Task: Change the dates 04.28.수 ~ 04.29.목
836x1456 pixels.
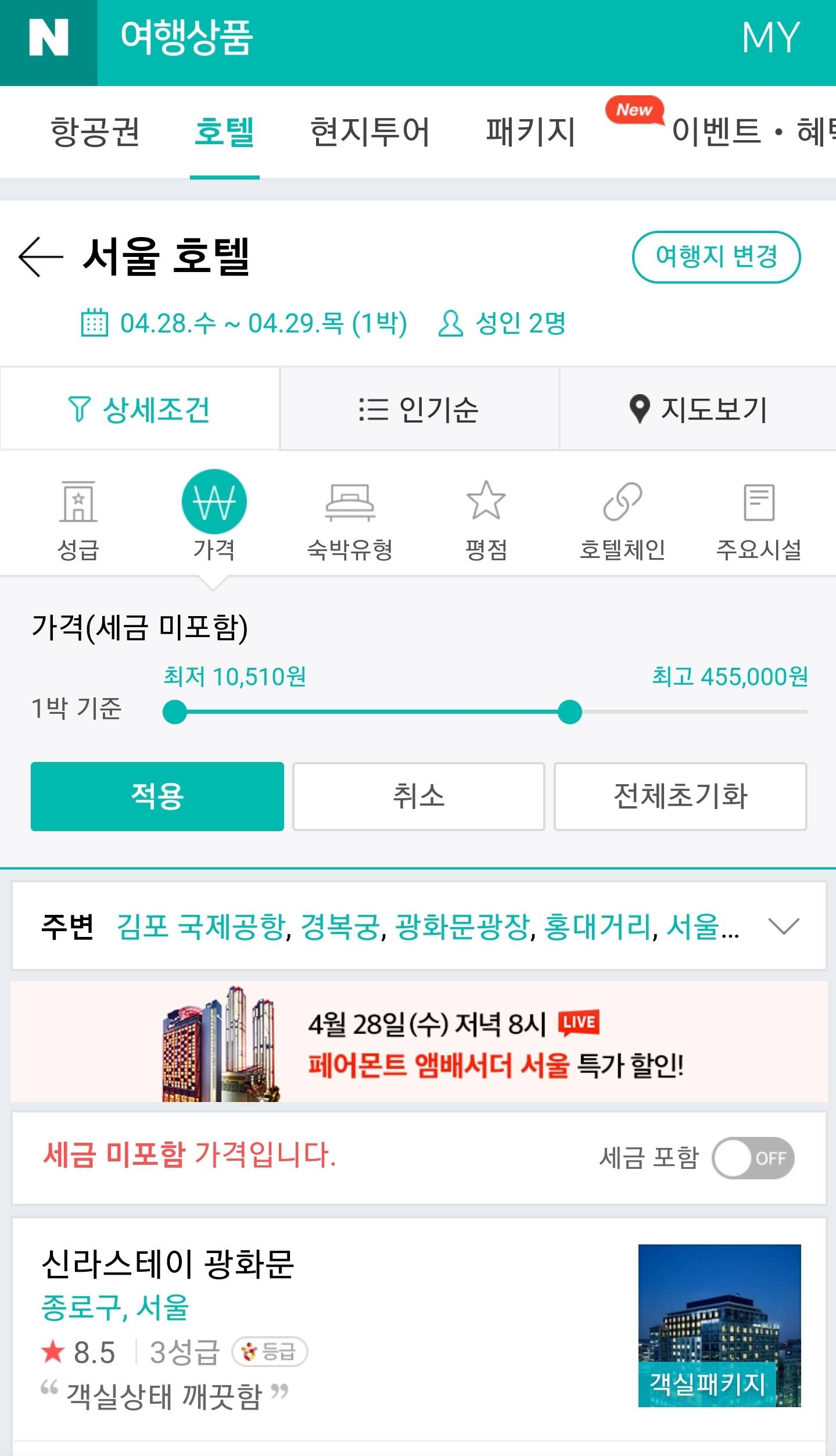Action: click(x=244, y=323)
